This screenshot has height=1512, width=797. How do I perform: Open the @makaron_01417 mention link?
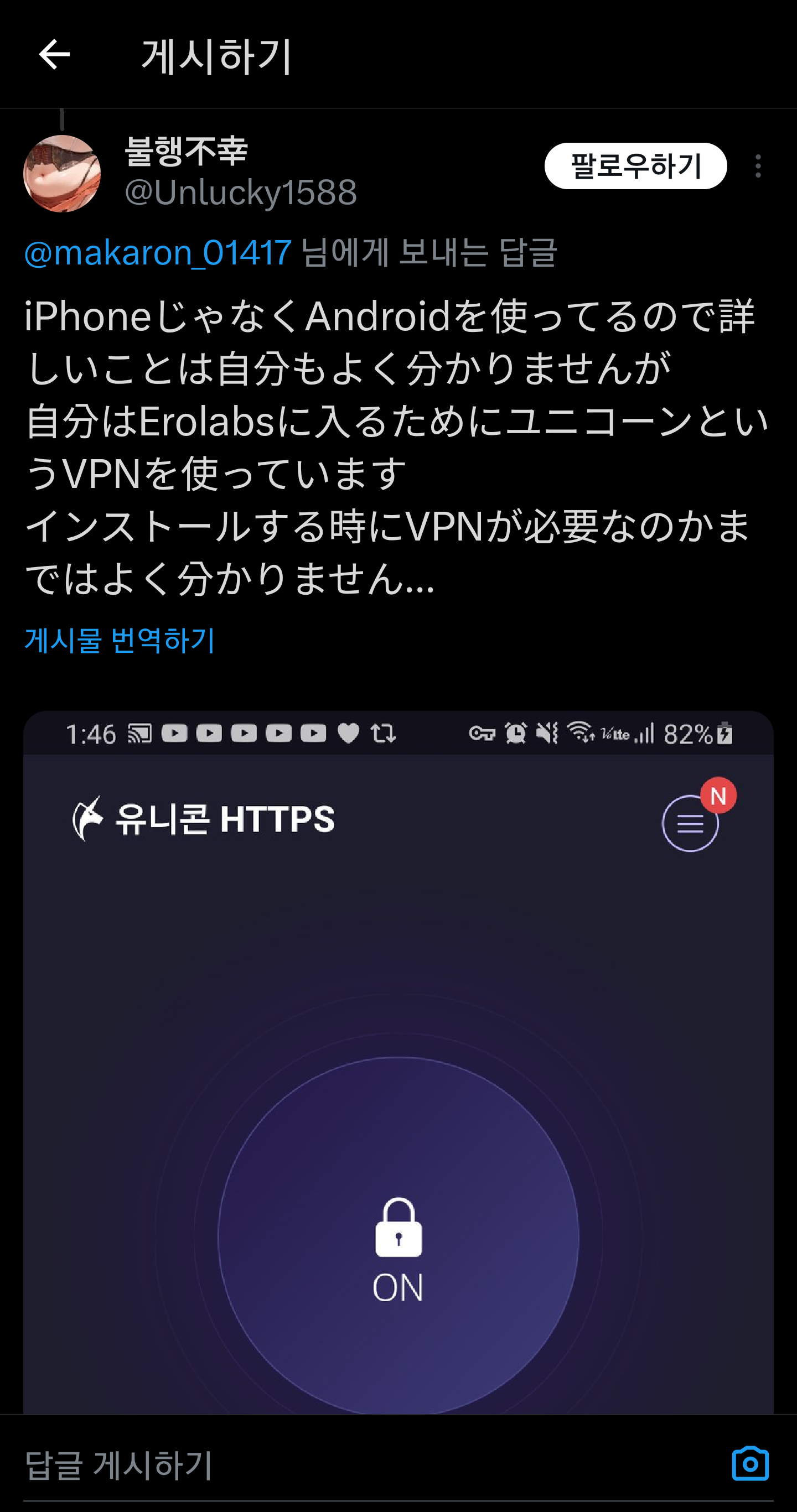(158, 253)
